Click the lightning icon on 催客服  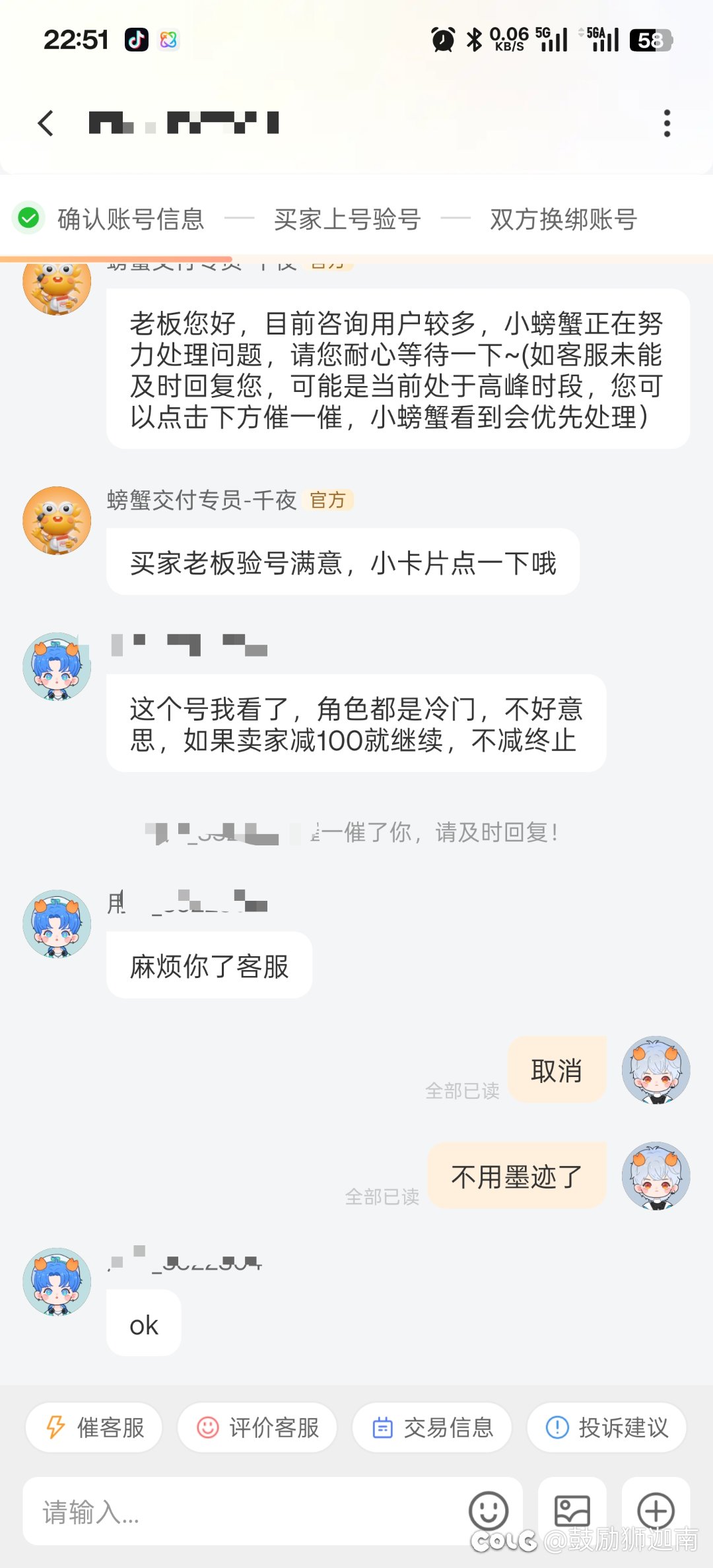[x=55, y=1427]
